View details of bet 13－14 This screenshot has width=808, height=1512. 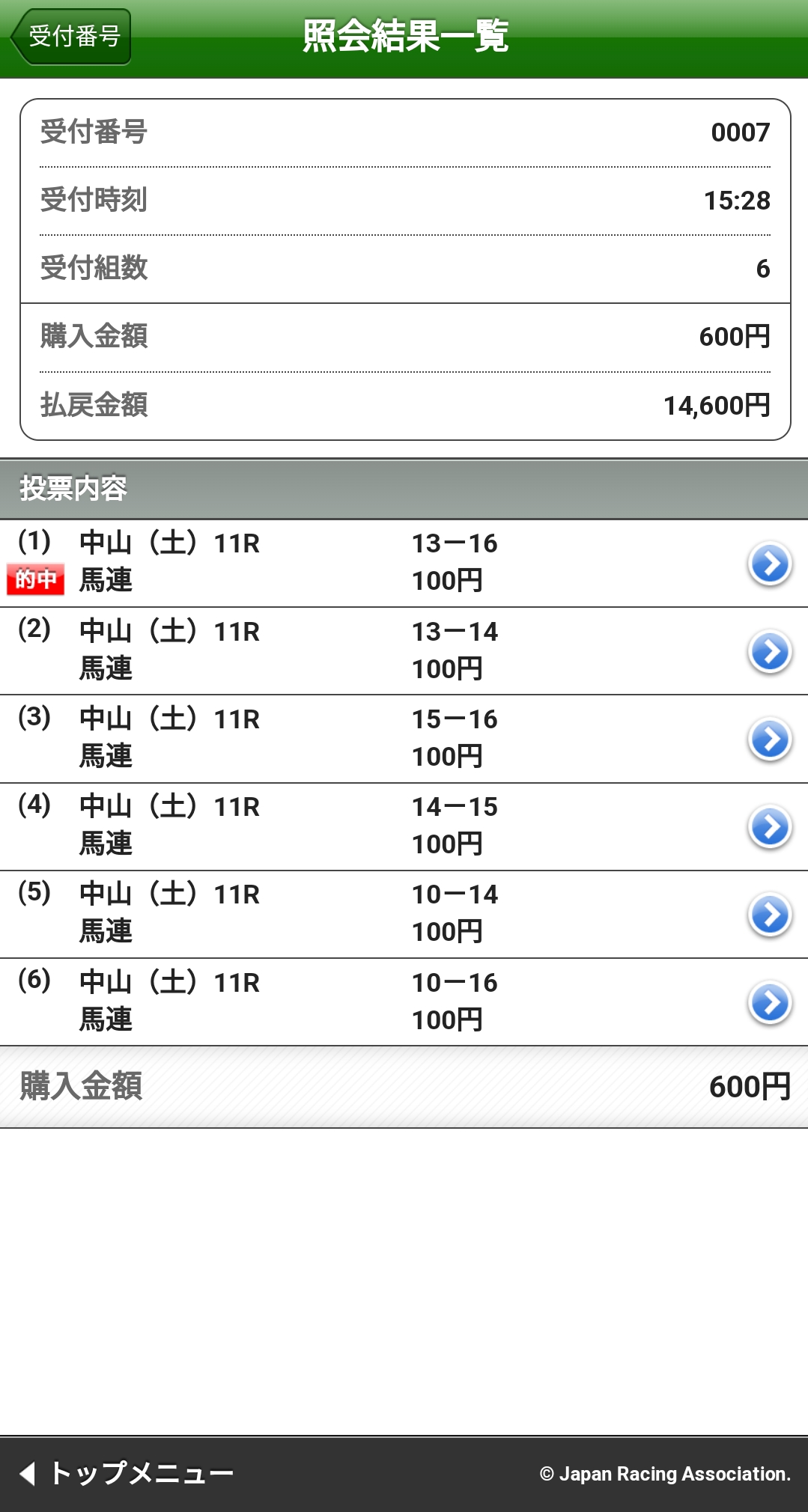click(x=769, y=651)
